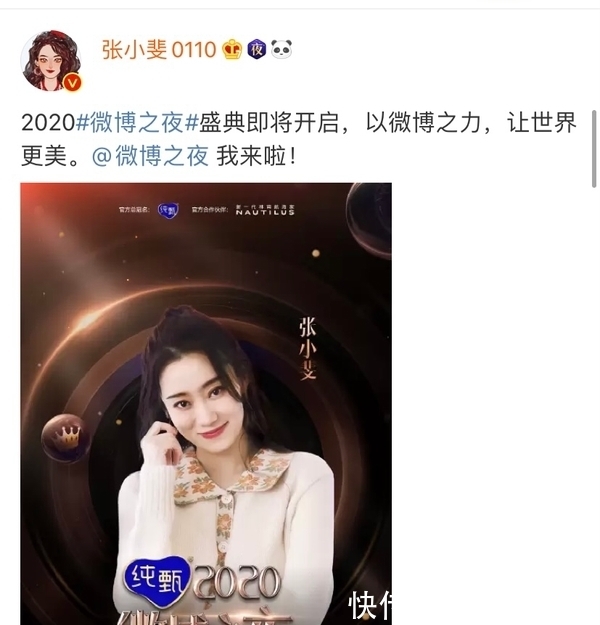Open the 张小斐 profile avatar
Image resolution: width=600 pixels, height=625 pixels.
click(51, 61)
